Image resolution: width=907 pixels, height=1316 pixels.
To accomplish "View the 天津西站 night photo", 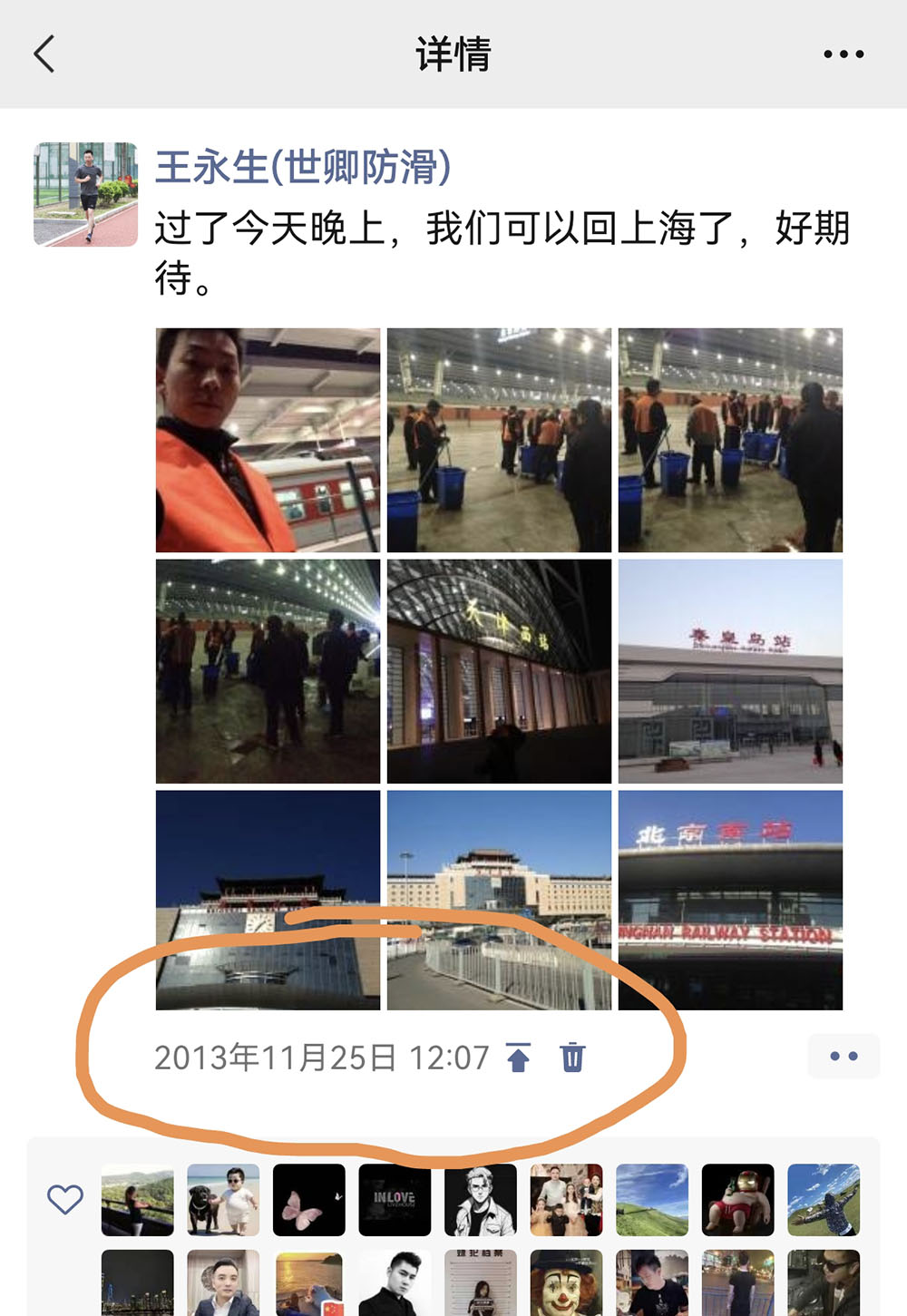I will point(499,671).
